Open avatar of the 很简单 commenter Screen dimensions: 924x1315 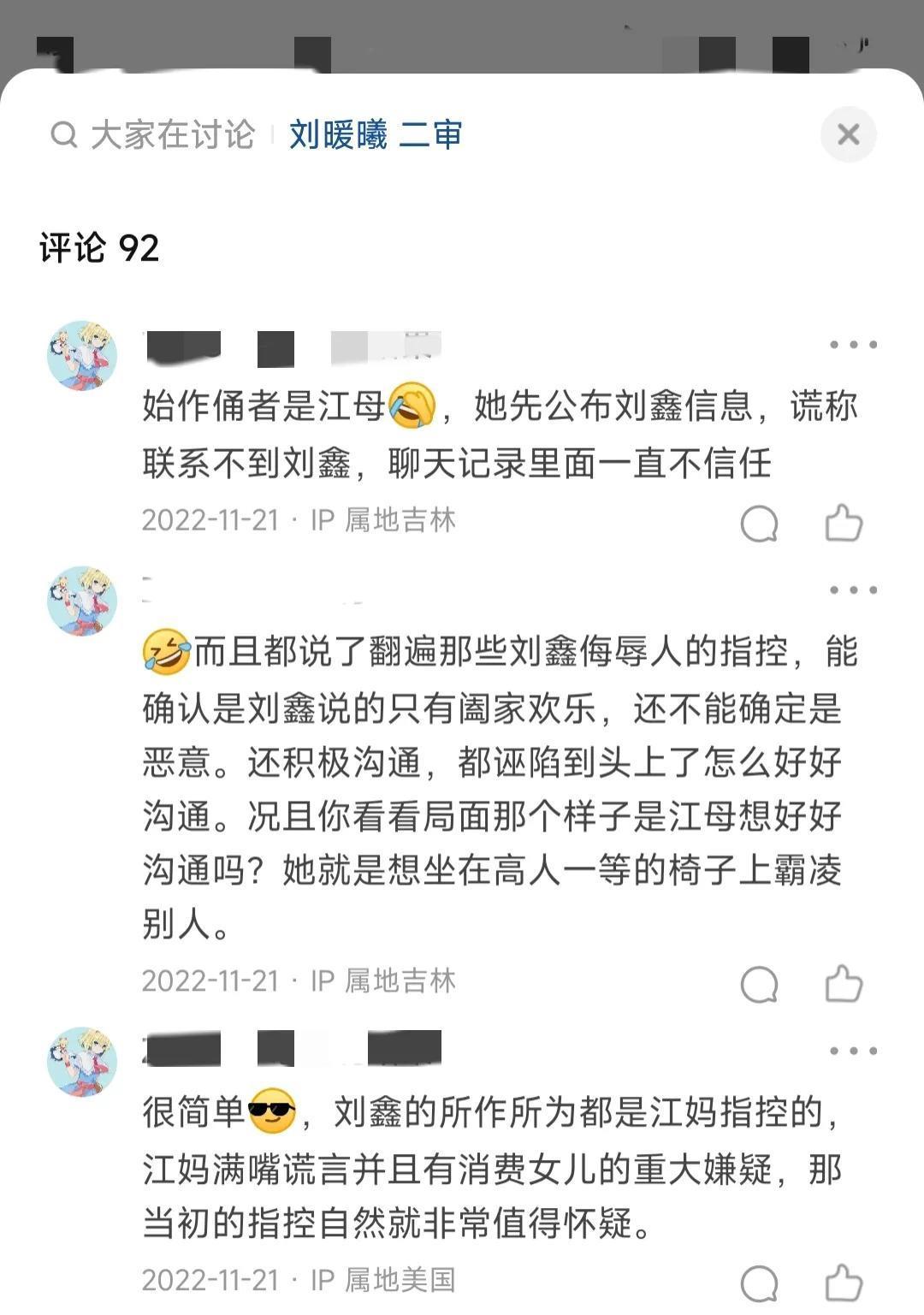point(82,1062)
